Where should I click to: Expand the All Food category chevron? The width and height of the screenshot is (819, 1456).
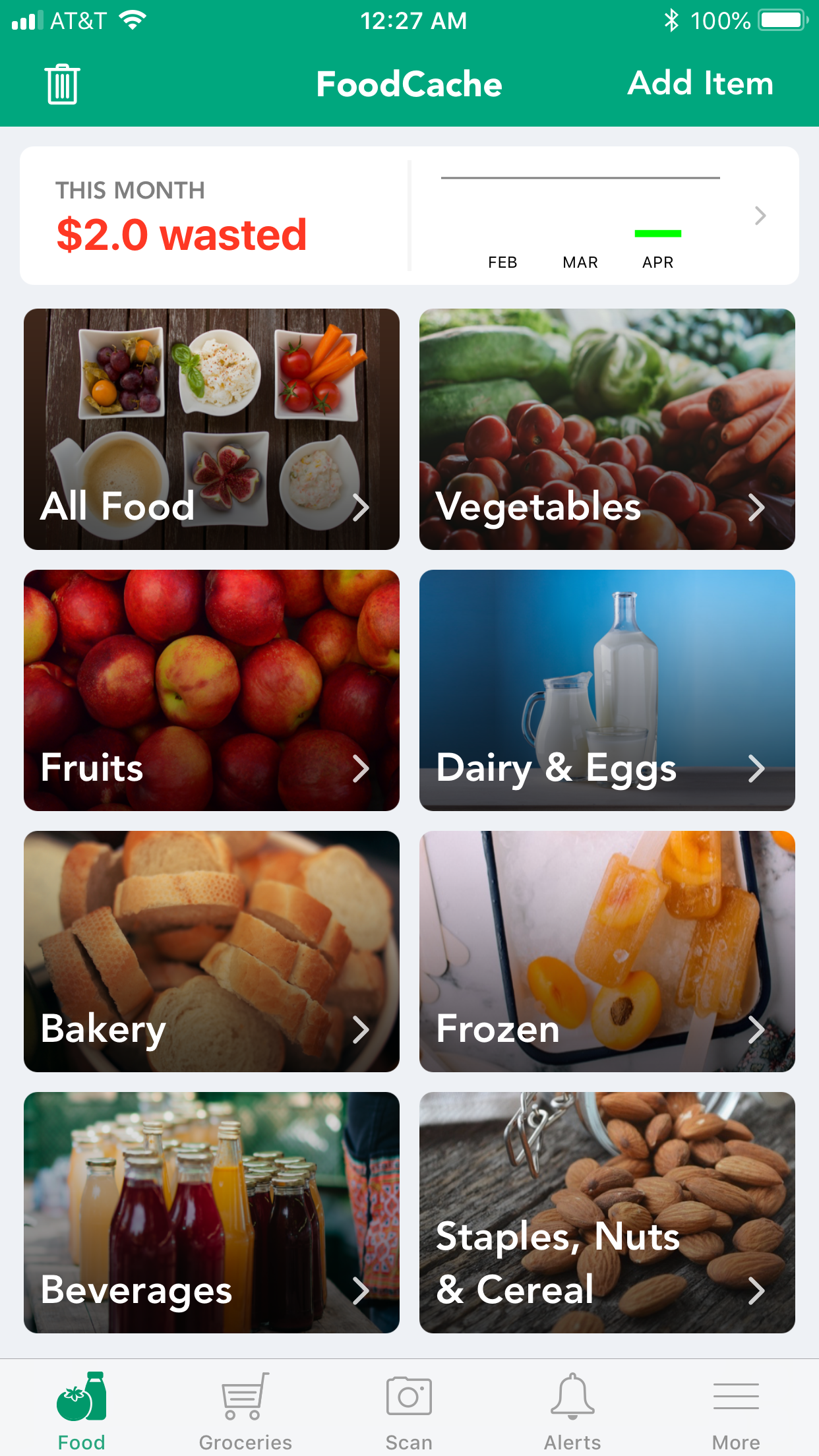tap(362, 507)
